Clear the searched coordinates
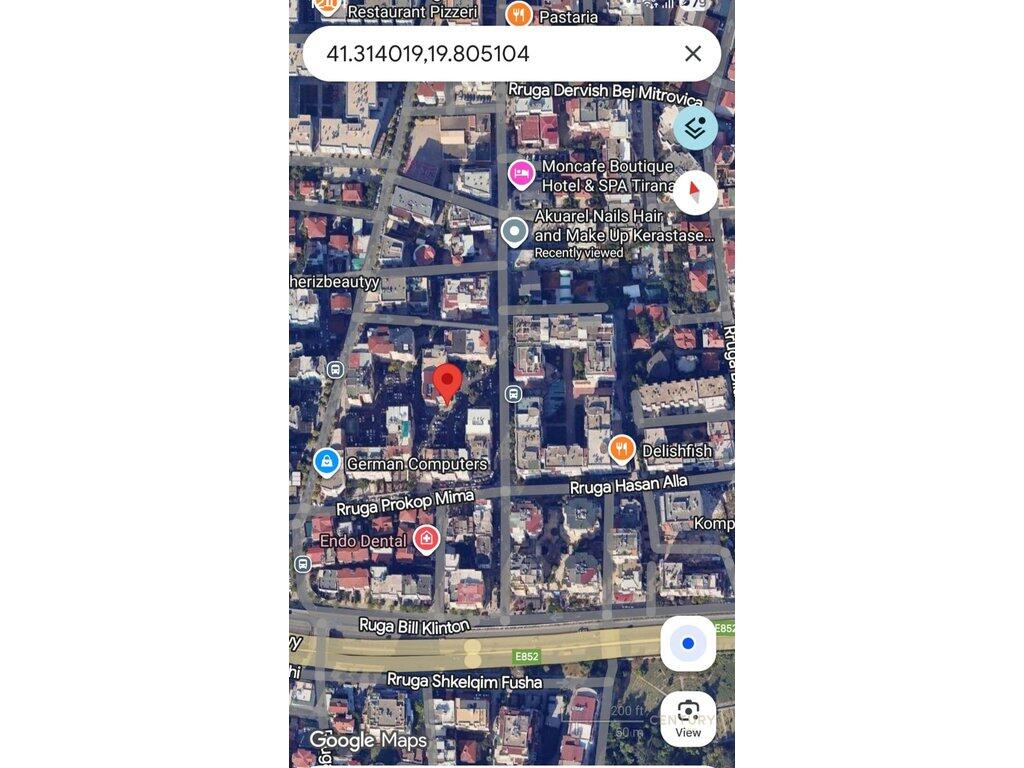 [692, 54]
